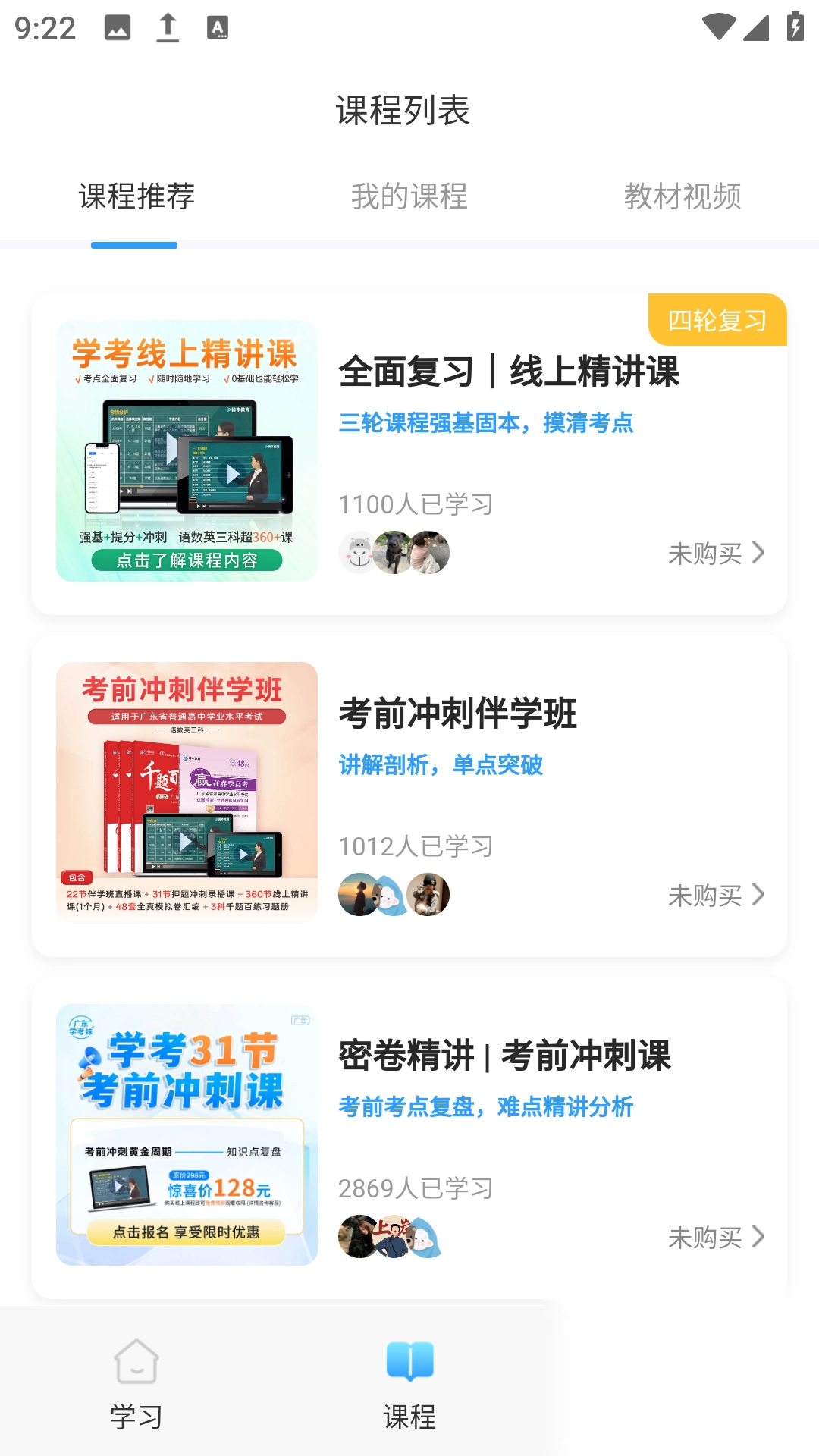Tap the hippo avatar under 1100人已学习
Viewport: 819px width, 1456px height.
pos(357,553)
